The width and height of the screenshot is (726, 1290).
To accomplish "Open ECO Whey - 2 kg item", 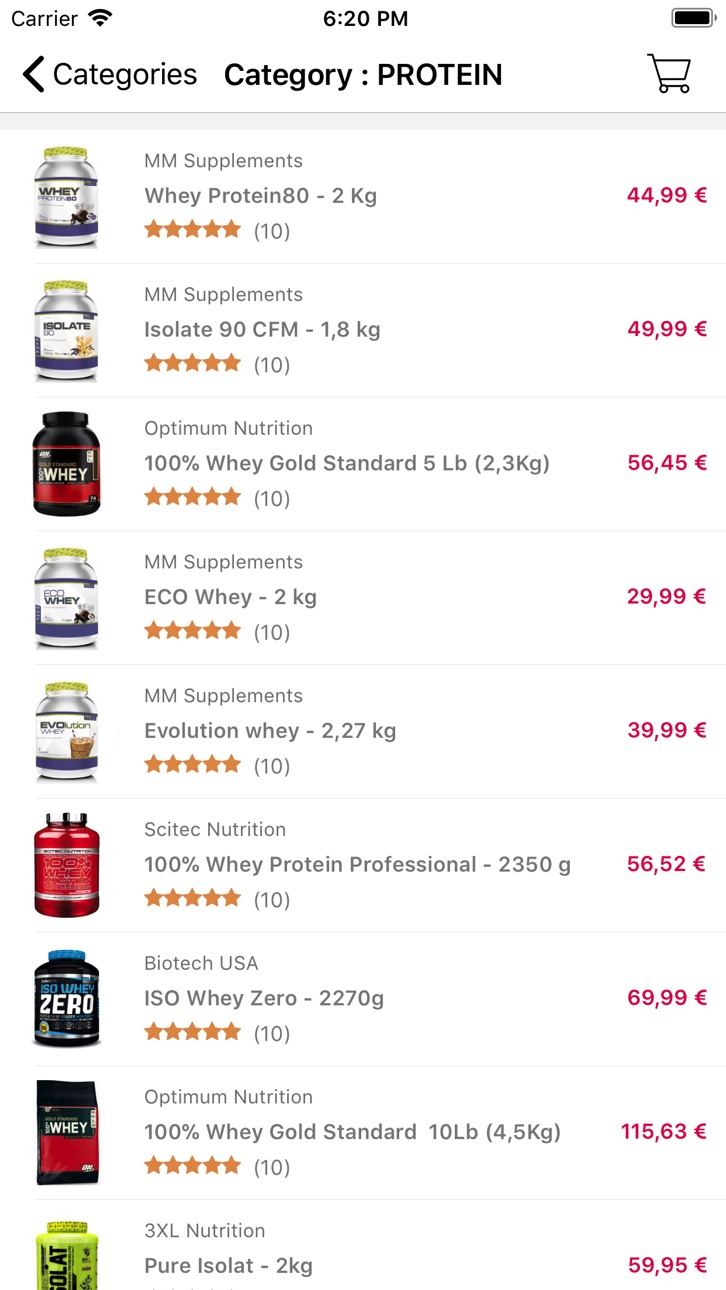I will 363,599.
